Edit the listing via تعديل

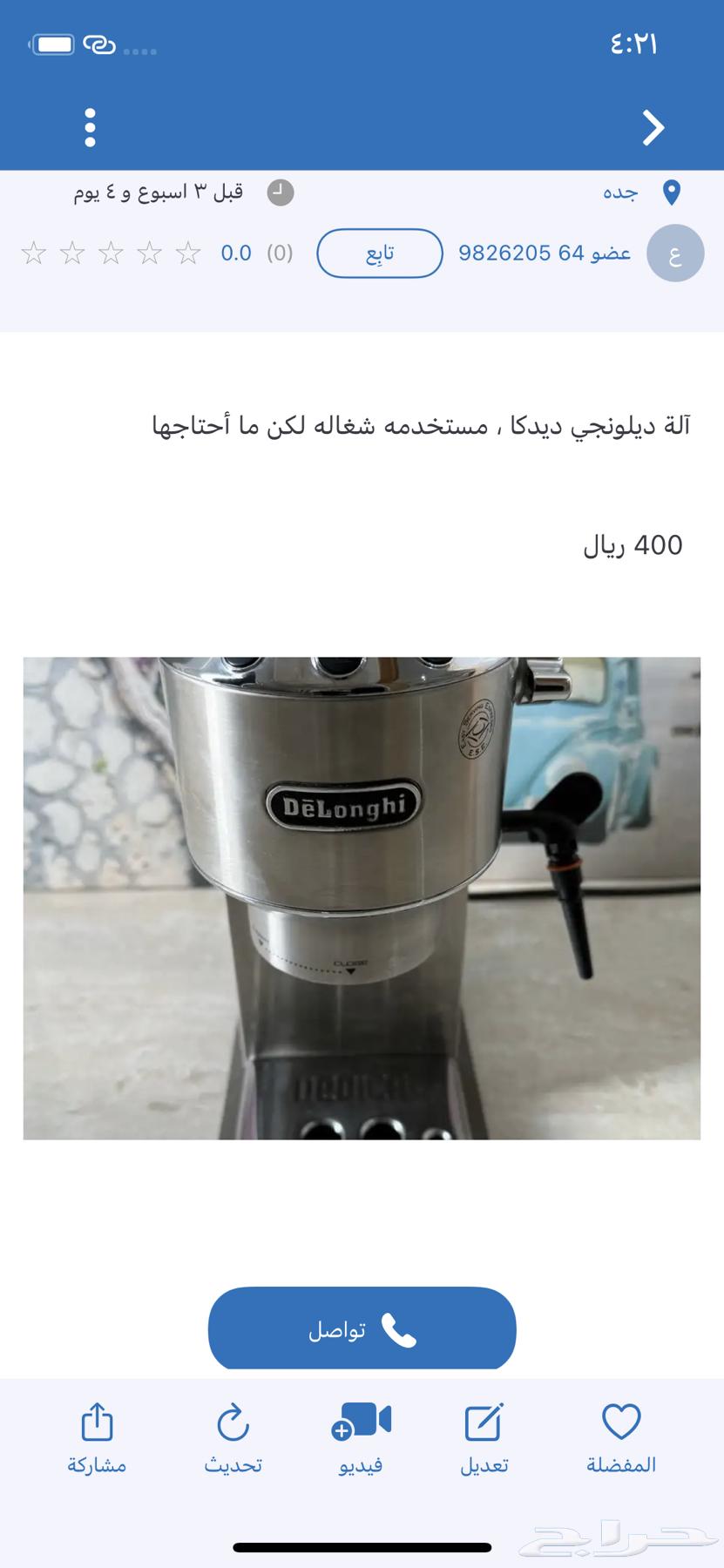(484, 1438)
